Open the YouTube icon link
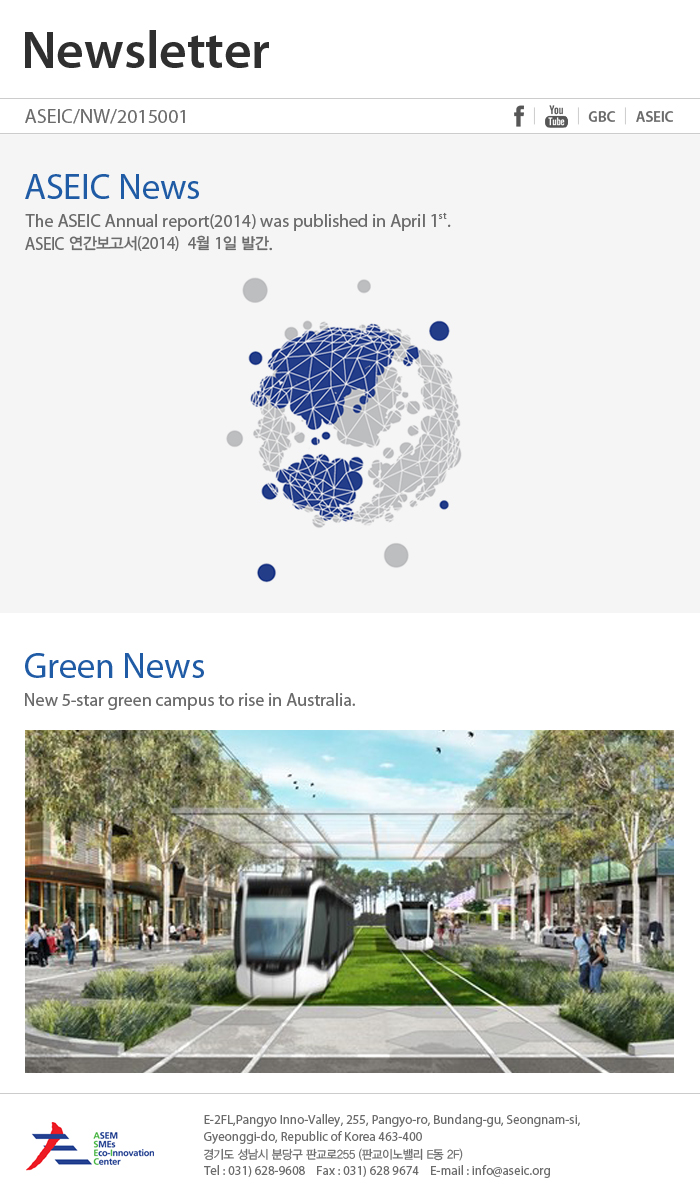Image resolution: width=700 pixels, height=1197 pixels. click(x=556, y=117)
